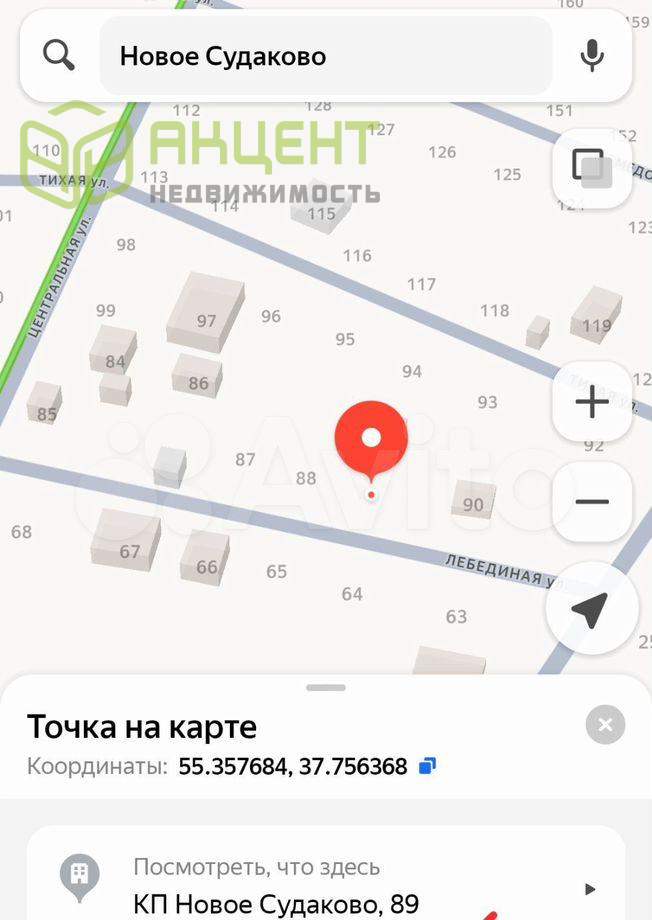Tap the search field showing Новое Судаково
The image size is (652, 920).
pos(325,56)
